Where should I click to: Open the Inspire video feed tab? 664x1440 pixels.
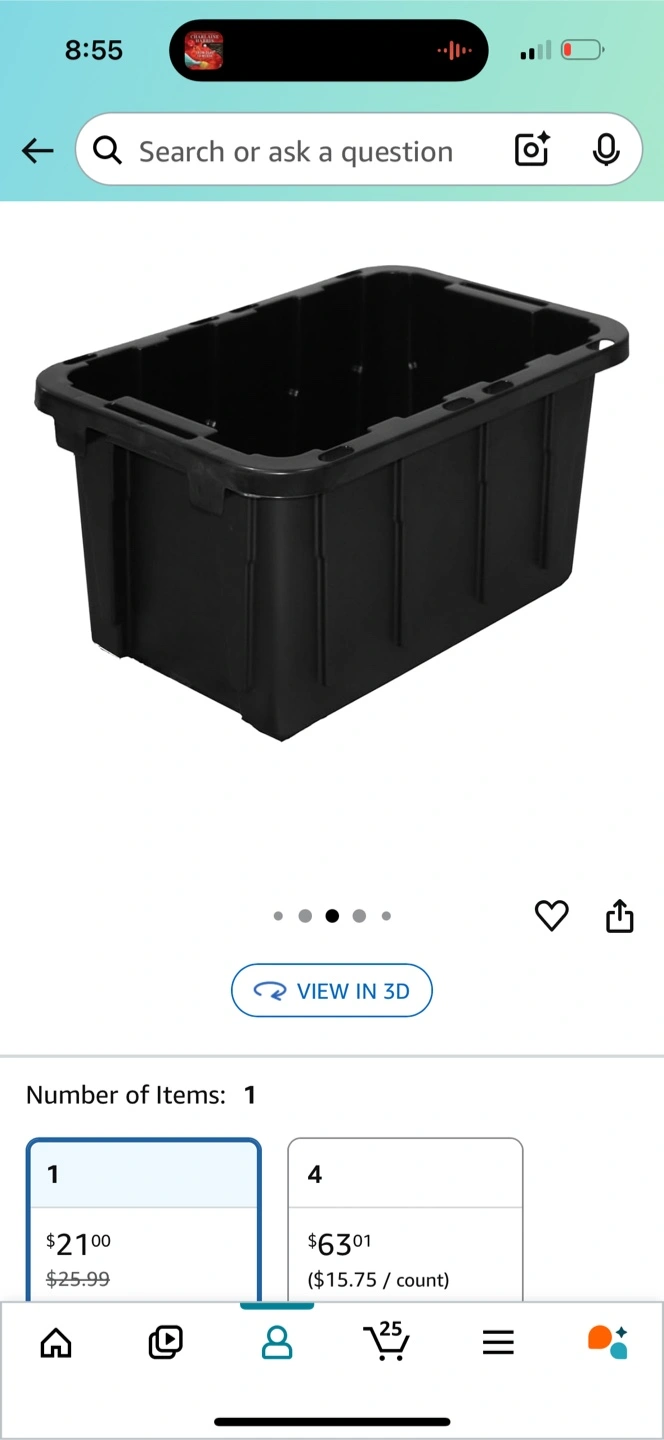point(166,1342)
